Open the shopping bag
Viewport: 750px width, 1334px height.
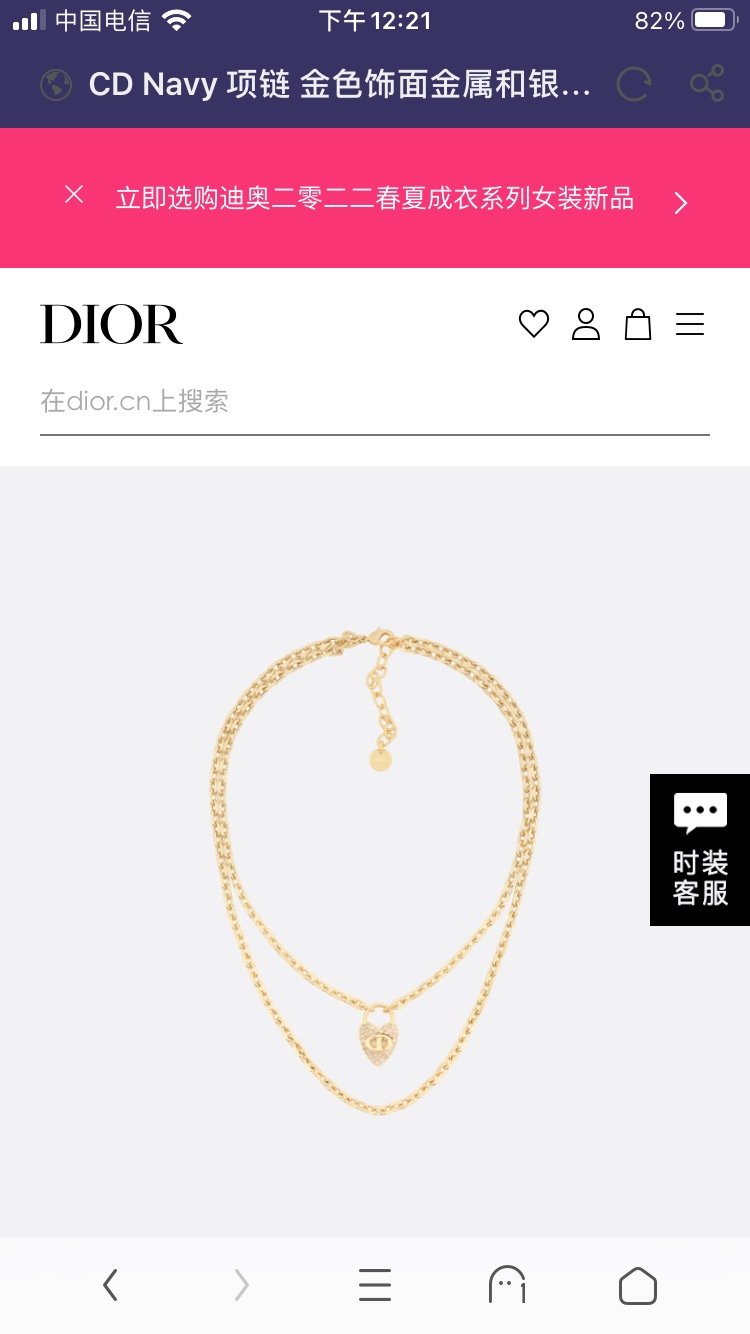pos(638,324)
